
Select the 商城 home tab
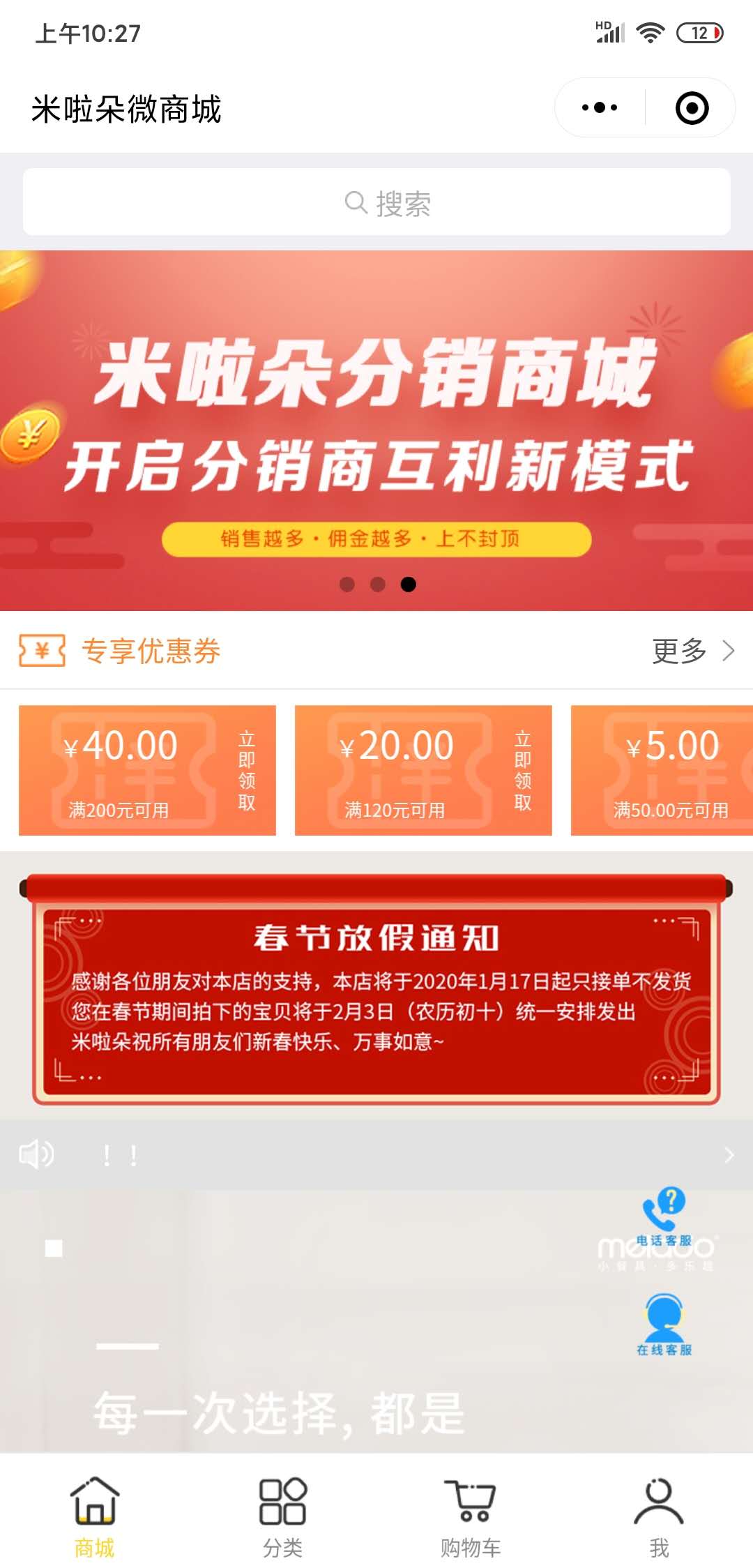94,1516
